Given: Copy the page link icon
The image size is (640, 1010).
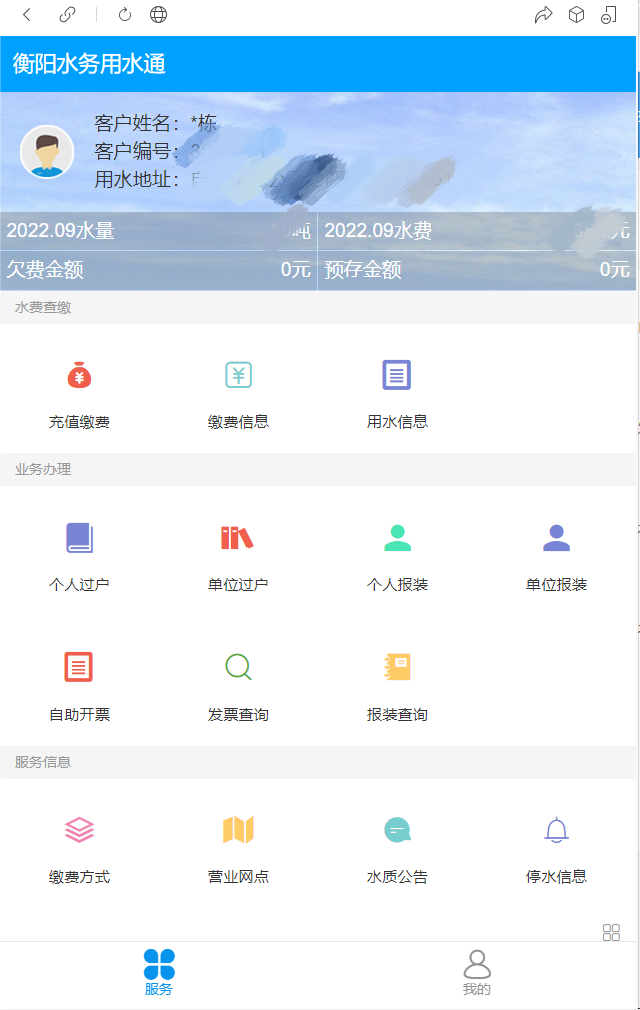Looking at the screenshot, I should [67, 14].
